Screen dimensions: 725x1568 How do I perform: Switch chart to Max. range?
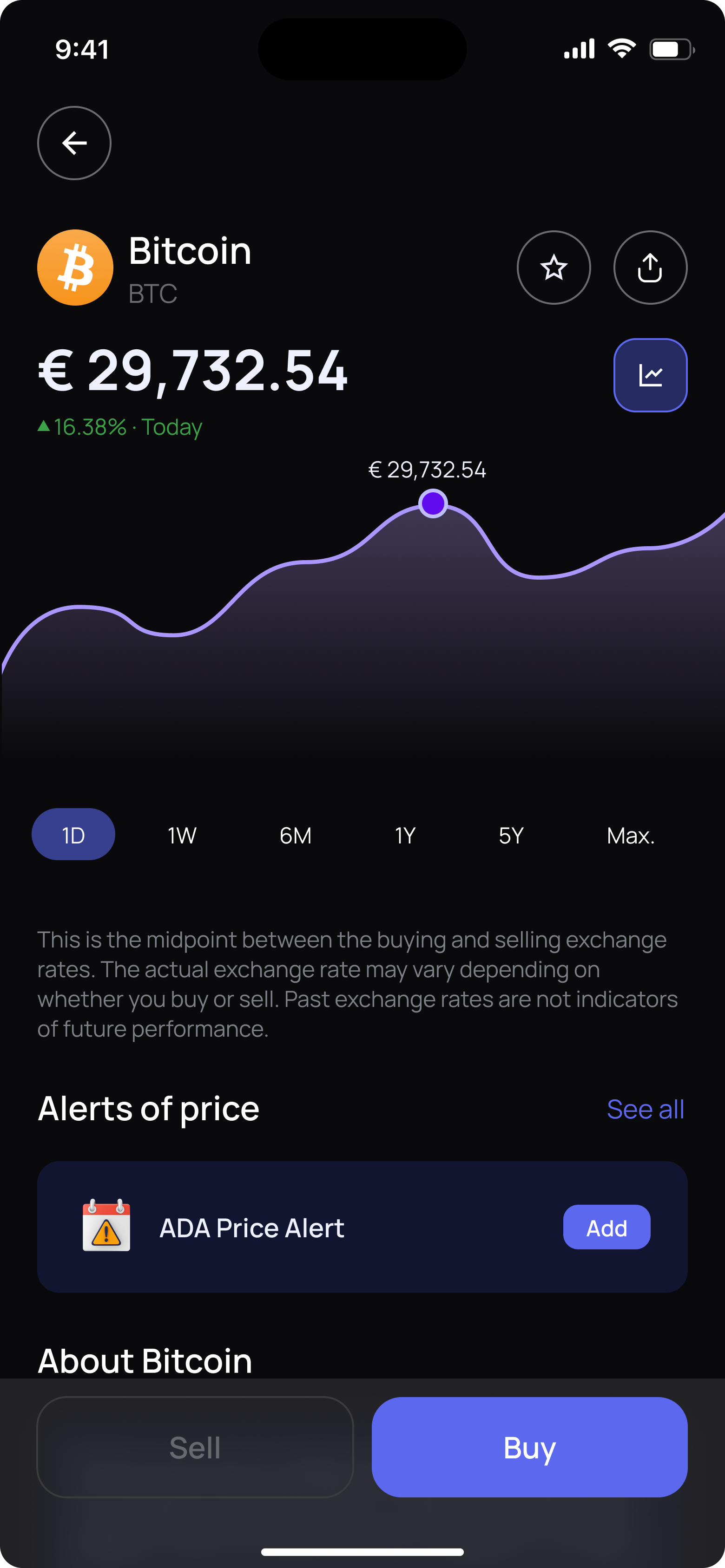(631, 835)
